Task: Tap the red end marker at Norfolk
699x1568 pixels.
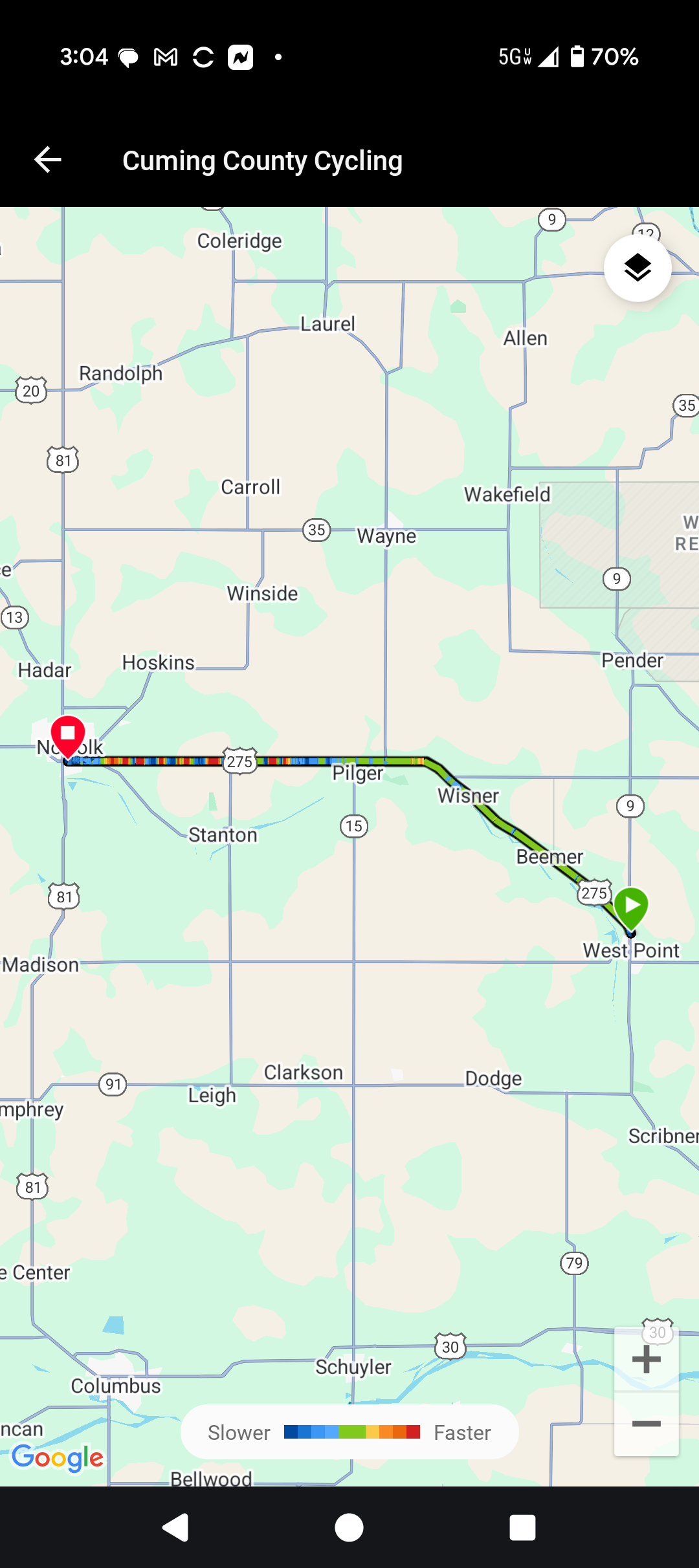Action: [x=68, y=735]
